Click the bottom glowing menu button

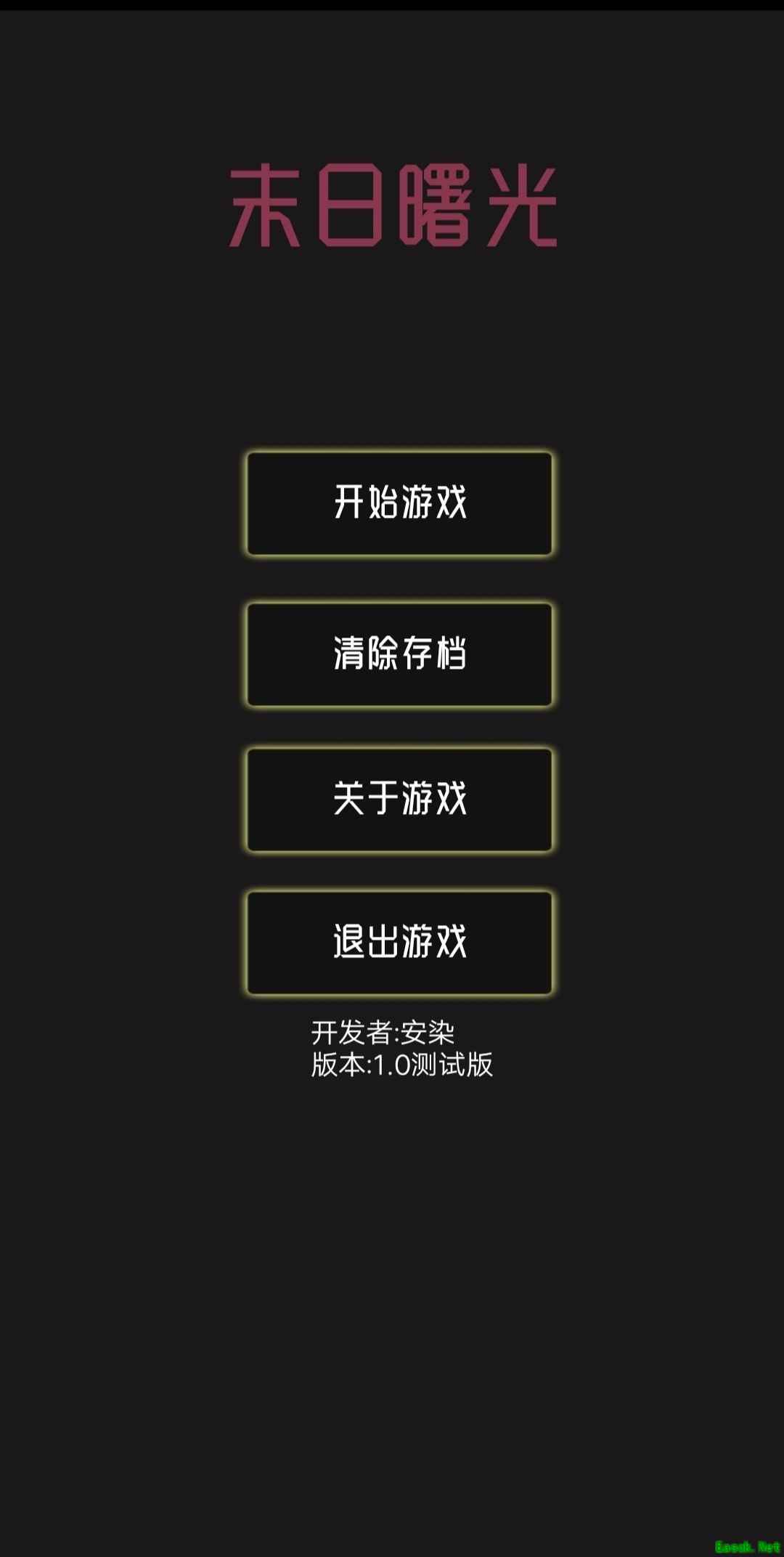coord(399,942)
